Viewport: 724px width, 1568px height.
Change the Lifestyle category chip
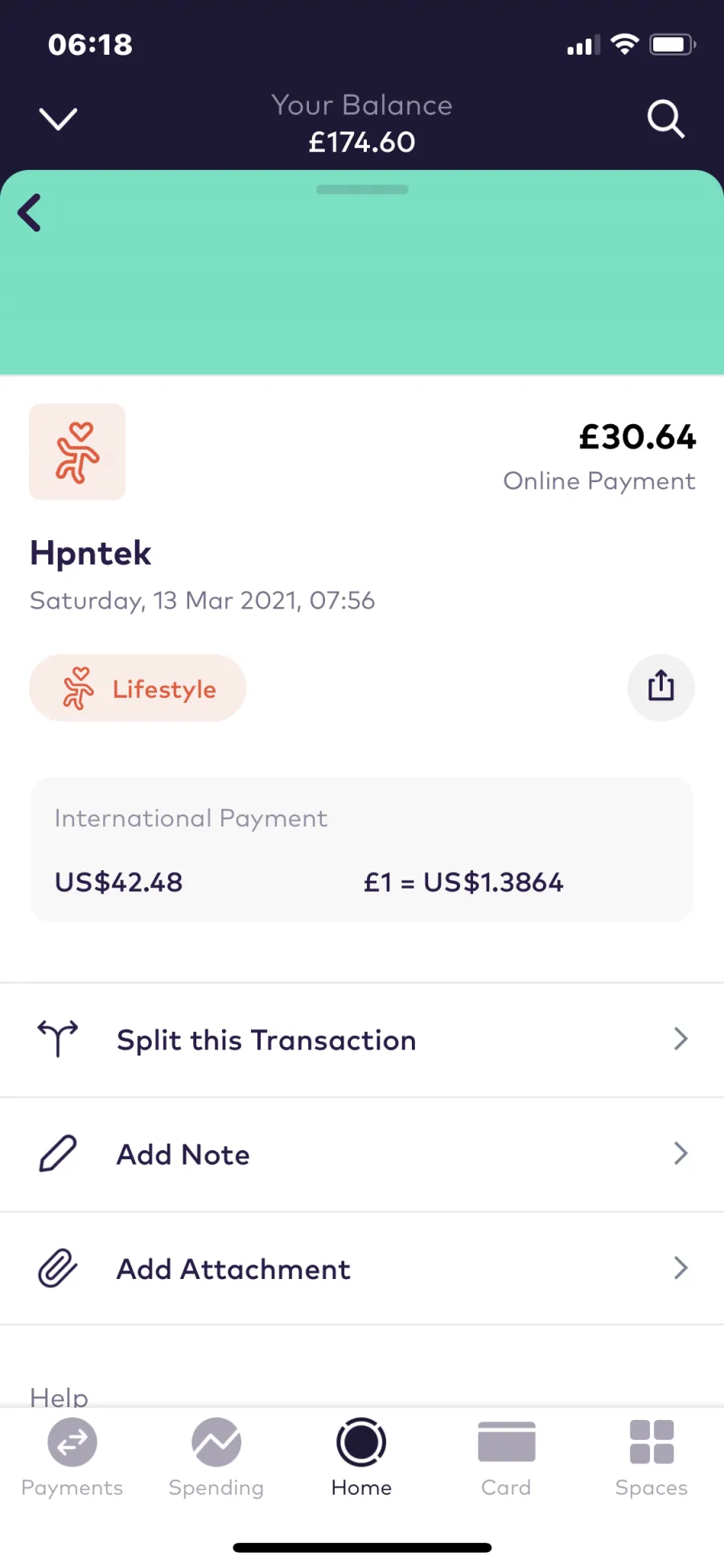(138, 688)
